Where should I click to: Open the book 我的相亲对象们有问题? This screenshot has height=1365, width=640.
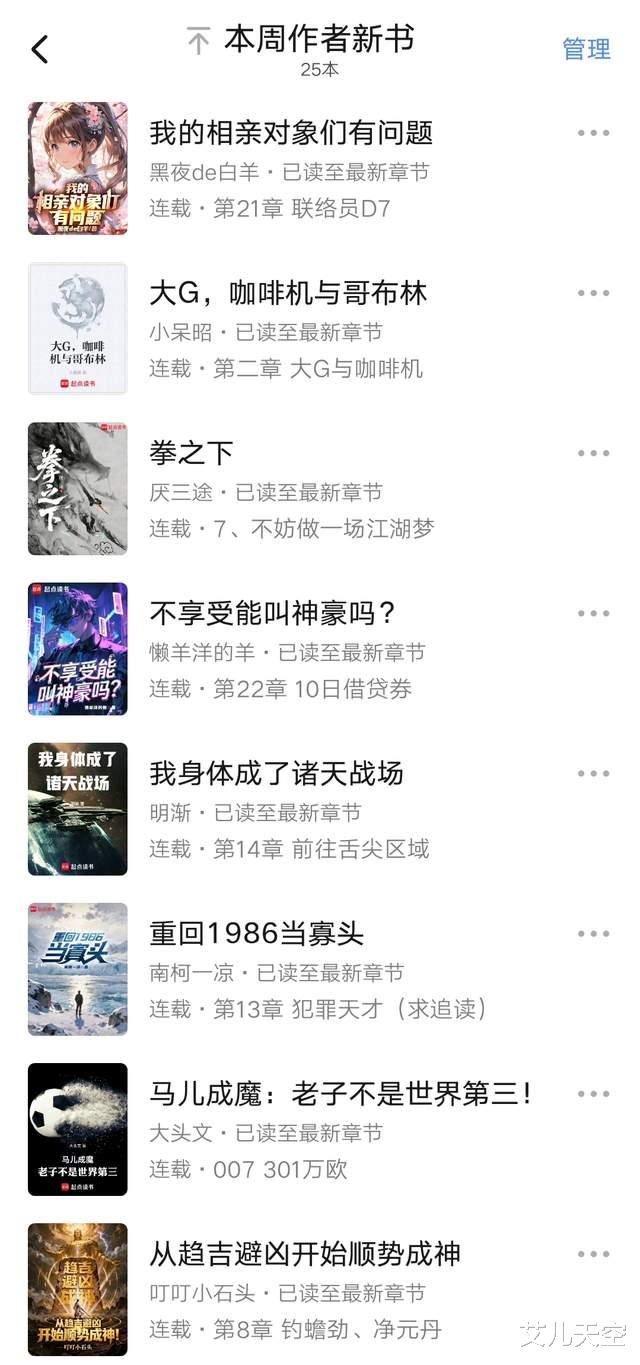pos(290,132)
